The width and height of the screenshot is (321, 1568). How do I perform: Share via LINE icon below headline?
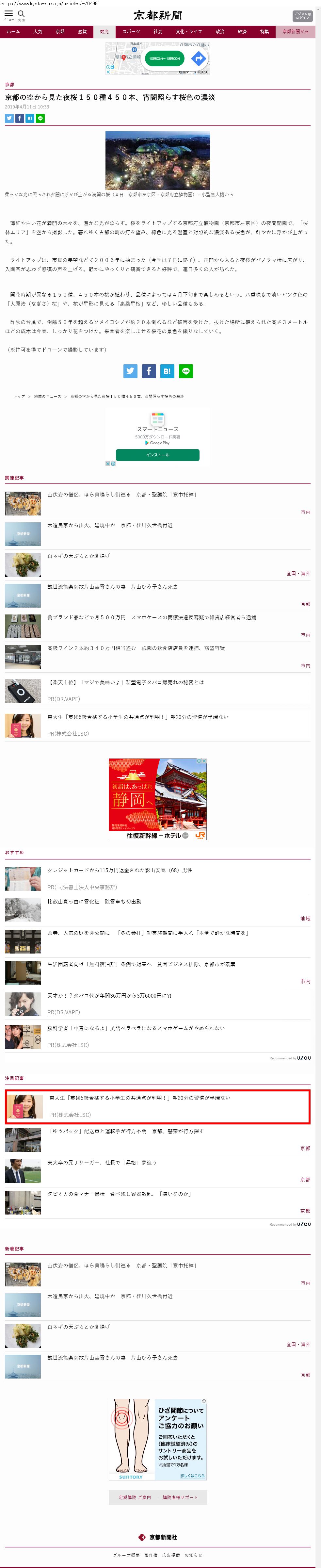pyautogui.click(x=40, y=119)
